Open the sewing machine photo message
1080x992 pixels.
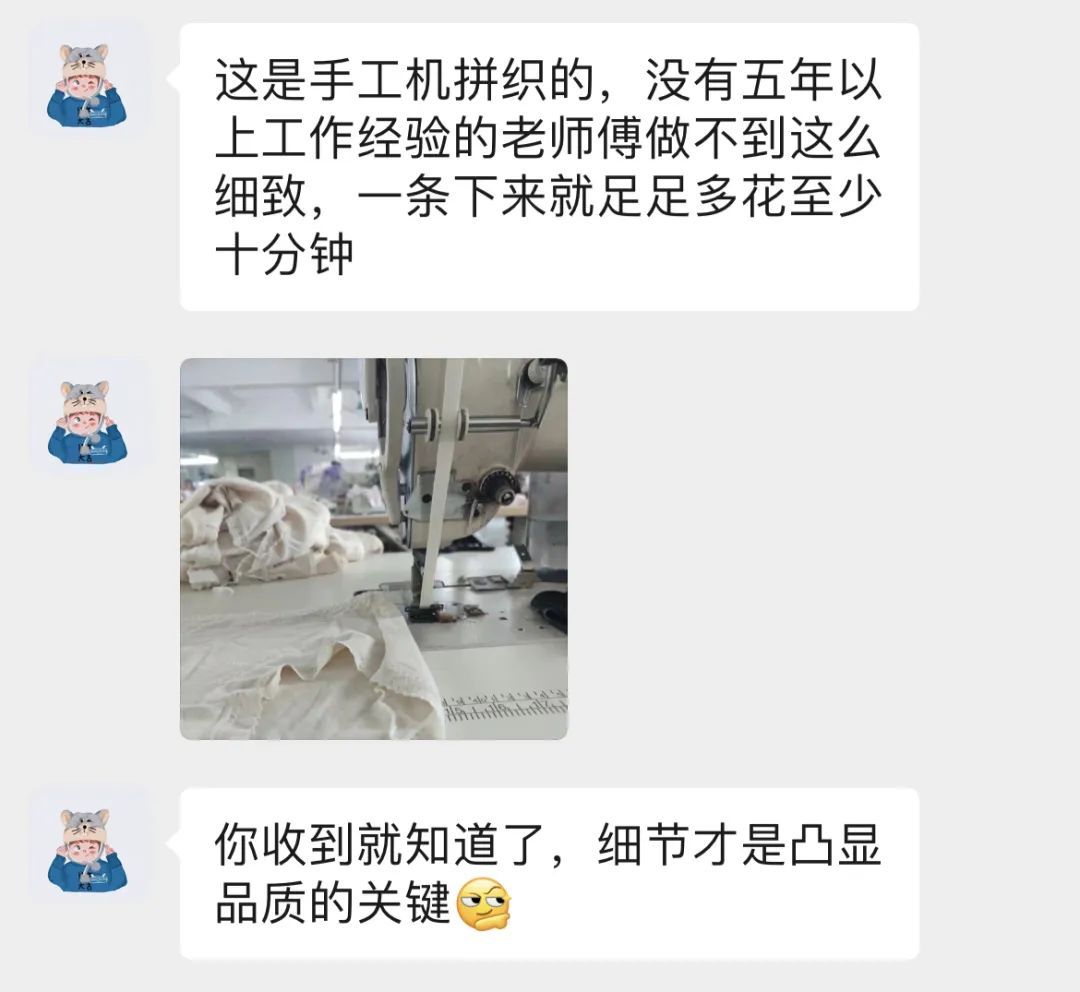[373, 548]
